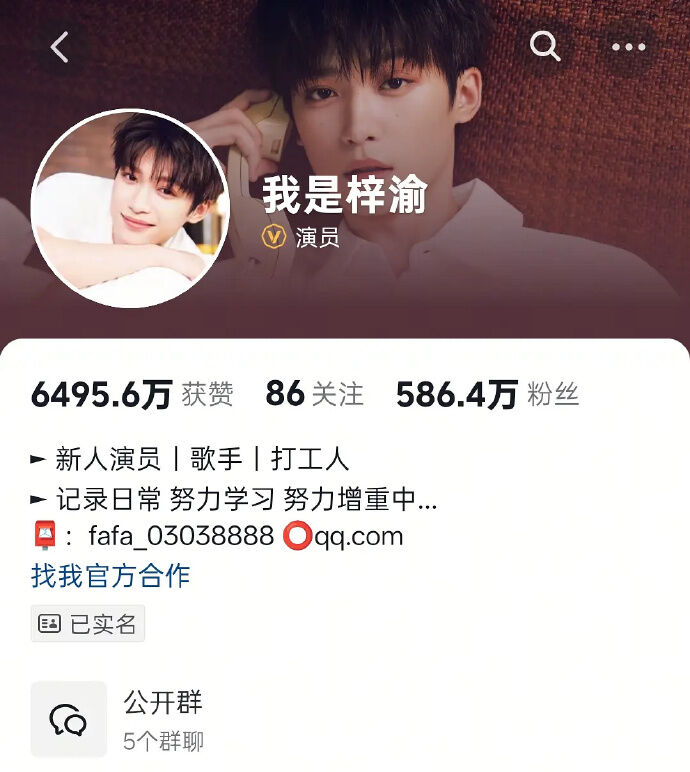Open the three-dot overflow menu
Image resolution: width=690 pixels, height=772 pixels.
628,47
